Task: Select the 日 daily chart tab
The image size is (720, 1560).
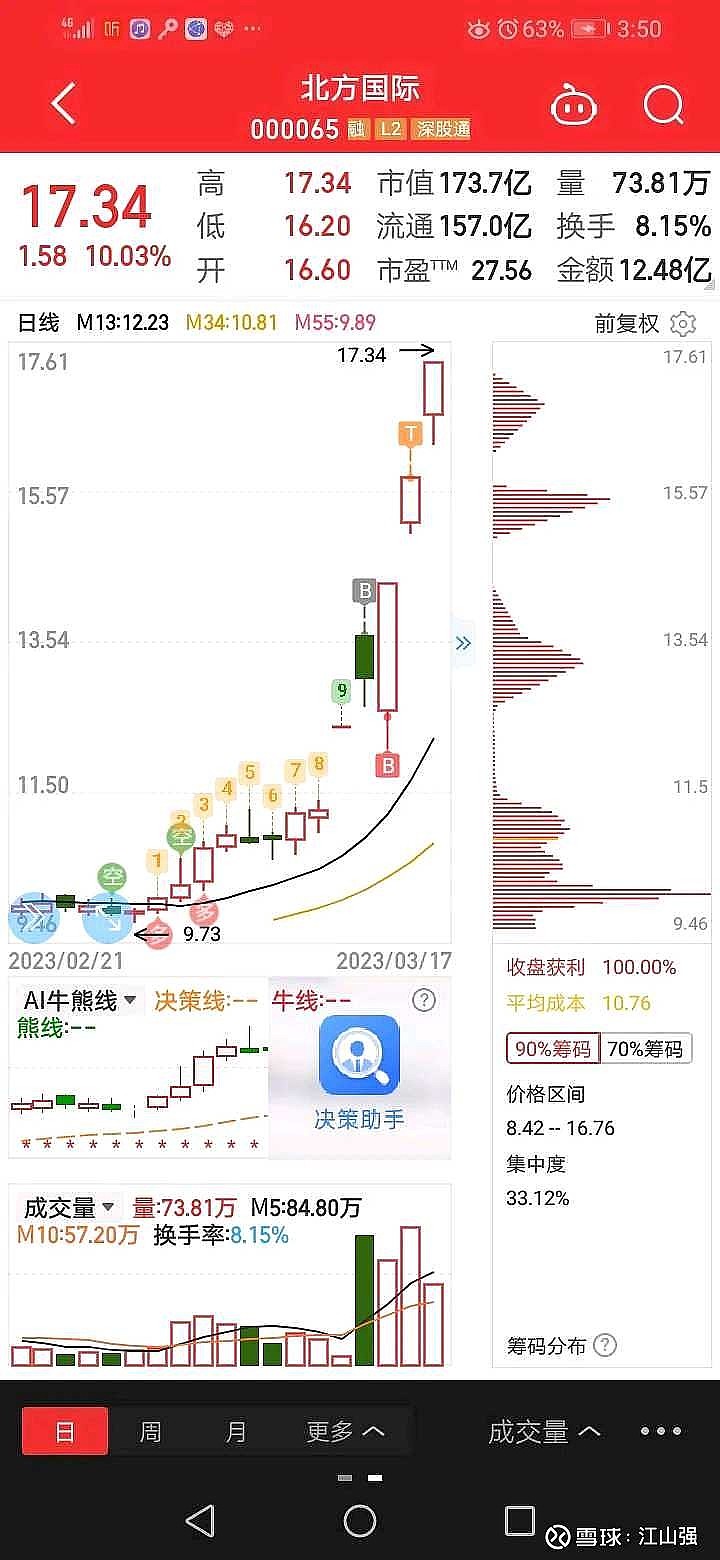Action: [x=65, y=1432]
